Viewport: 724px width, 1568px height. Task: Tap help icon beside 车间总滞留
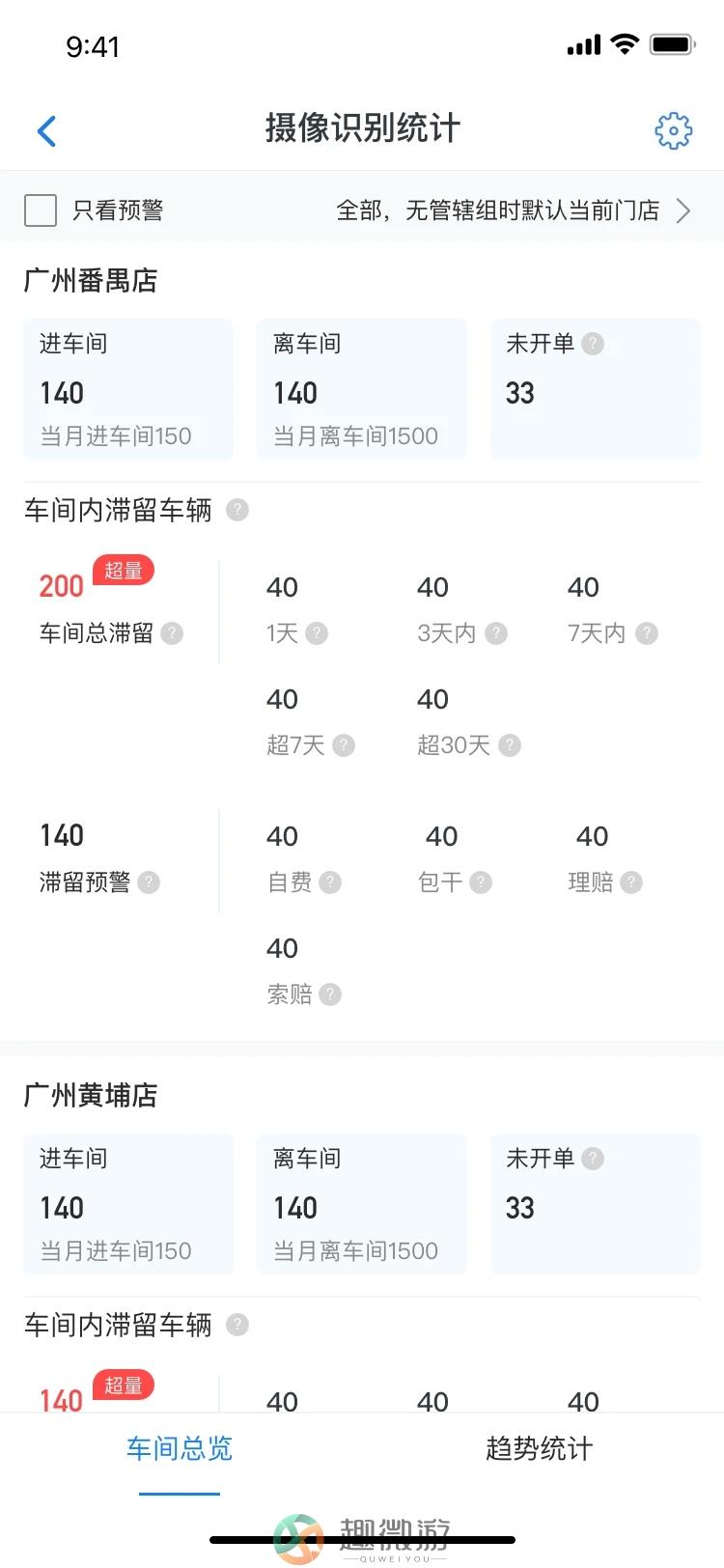(x=172, y=633)
